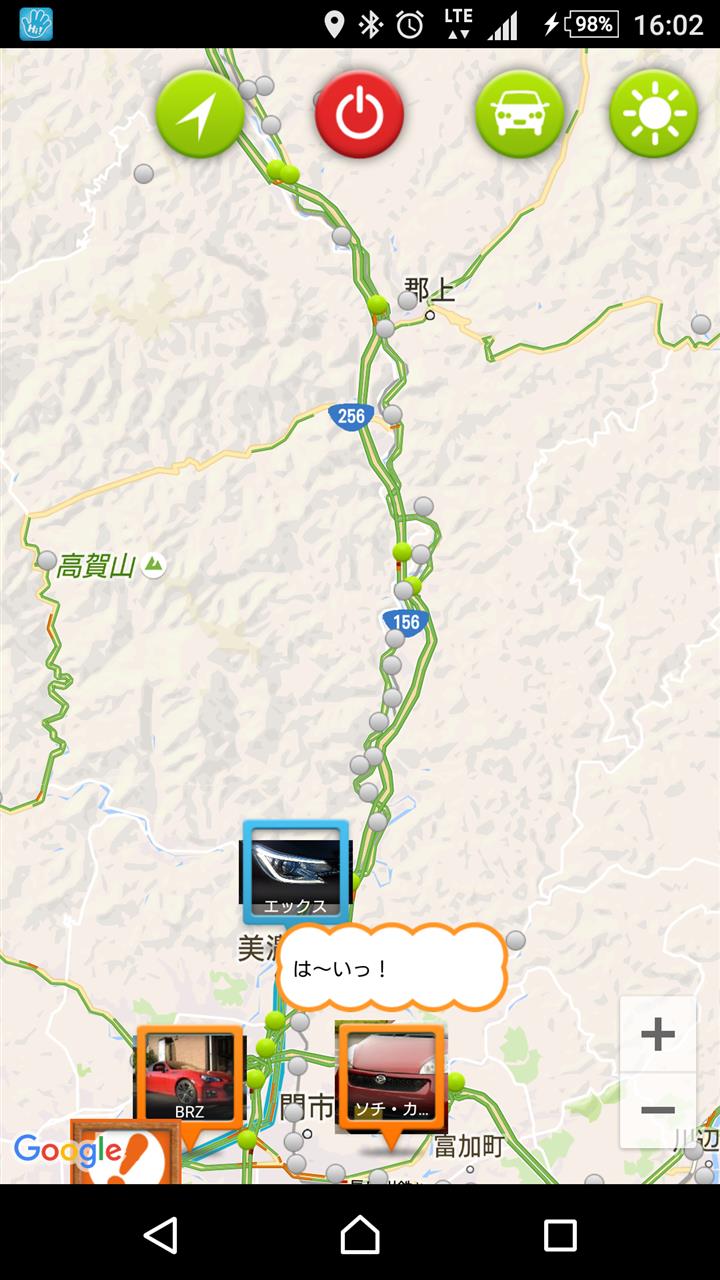Zoom out with the minus button
Screen dimensions: 720x1280
pyautogui.click(x=657, y=1110)
